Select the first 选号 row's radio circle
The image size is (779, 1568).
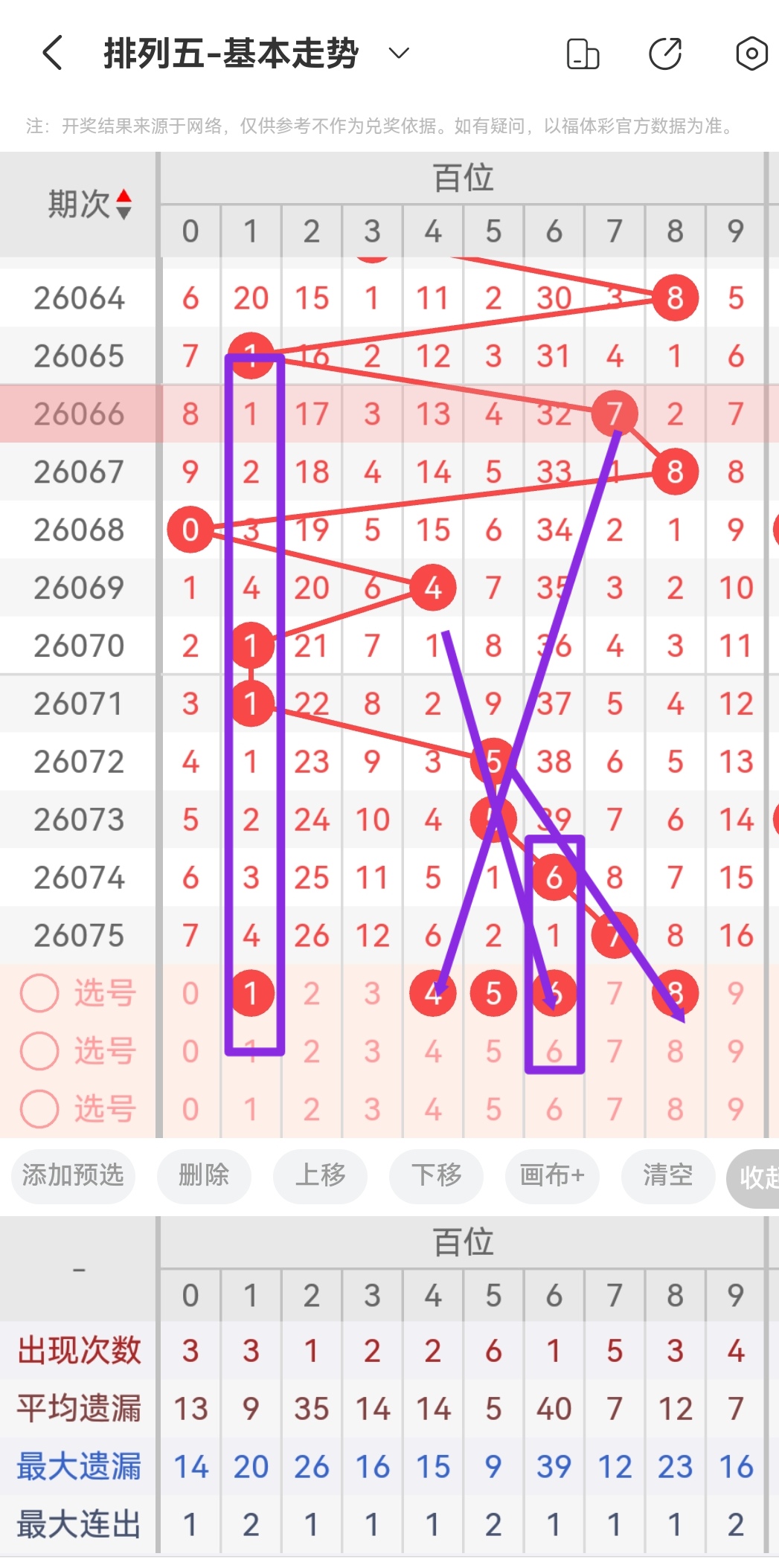39,993
